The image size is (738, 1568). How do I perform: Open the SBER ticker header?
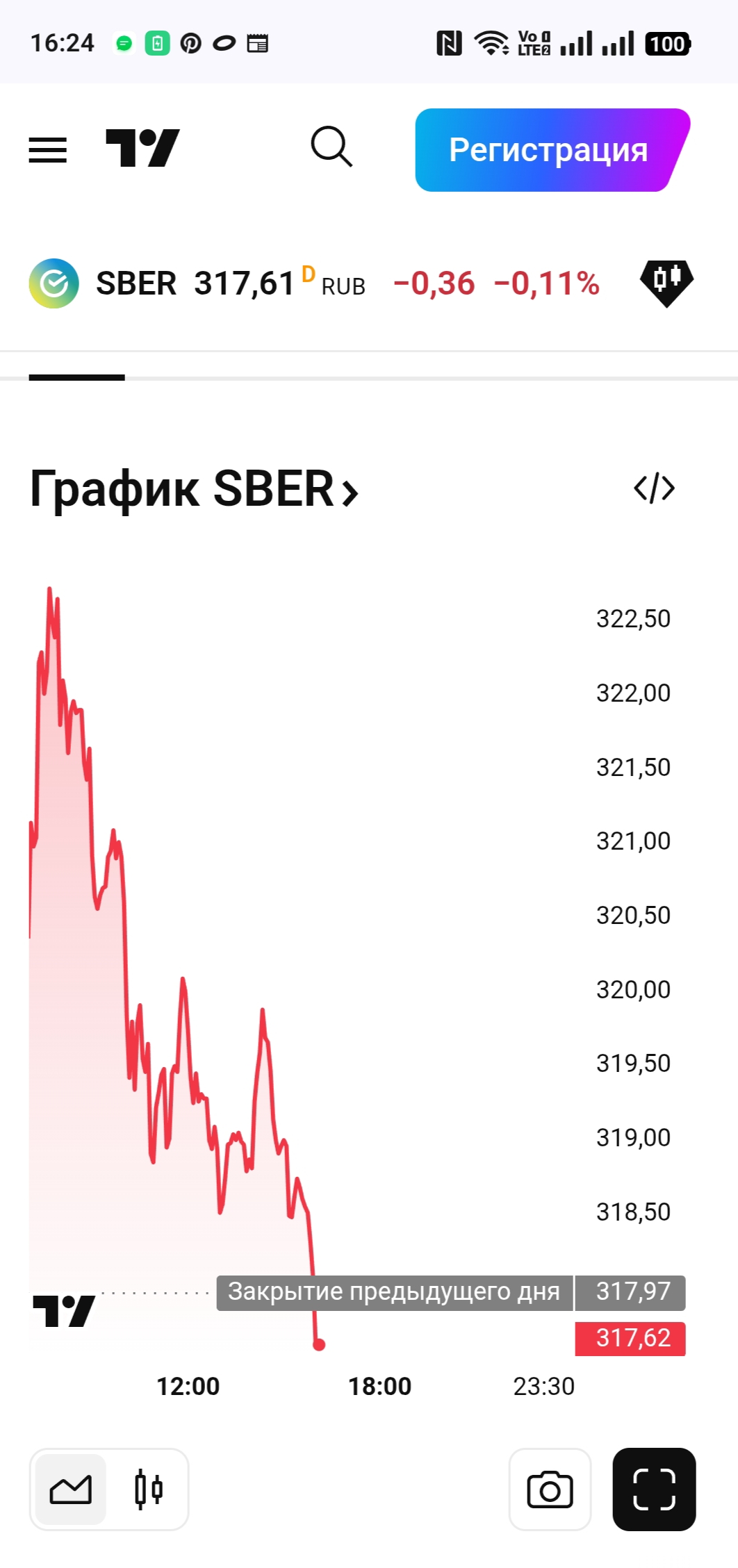[136, 283]
